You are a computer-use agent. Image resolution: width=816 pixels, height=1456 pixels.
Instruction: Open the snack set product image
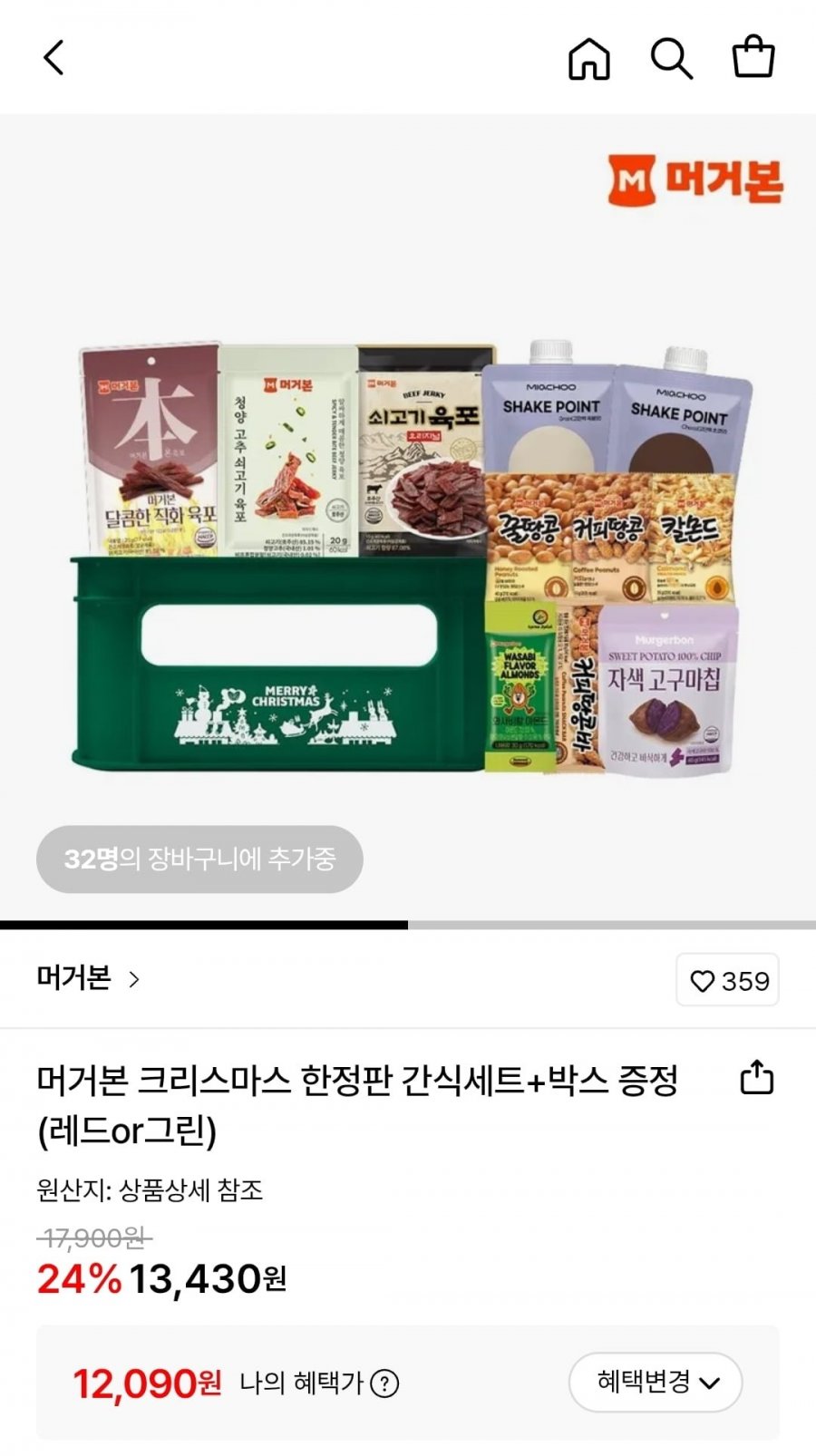pyautogui.click(x=408, y=517)
